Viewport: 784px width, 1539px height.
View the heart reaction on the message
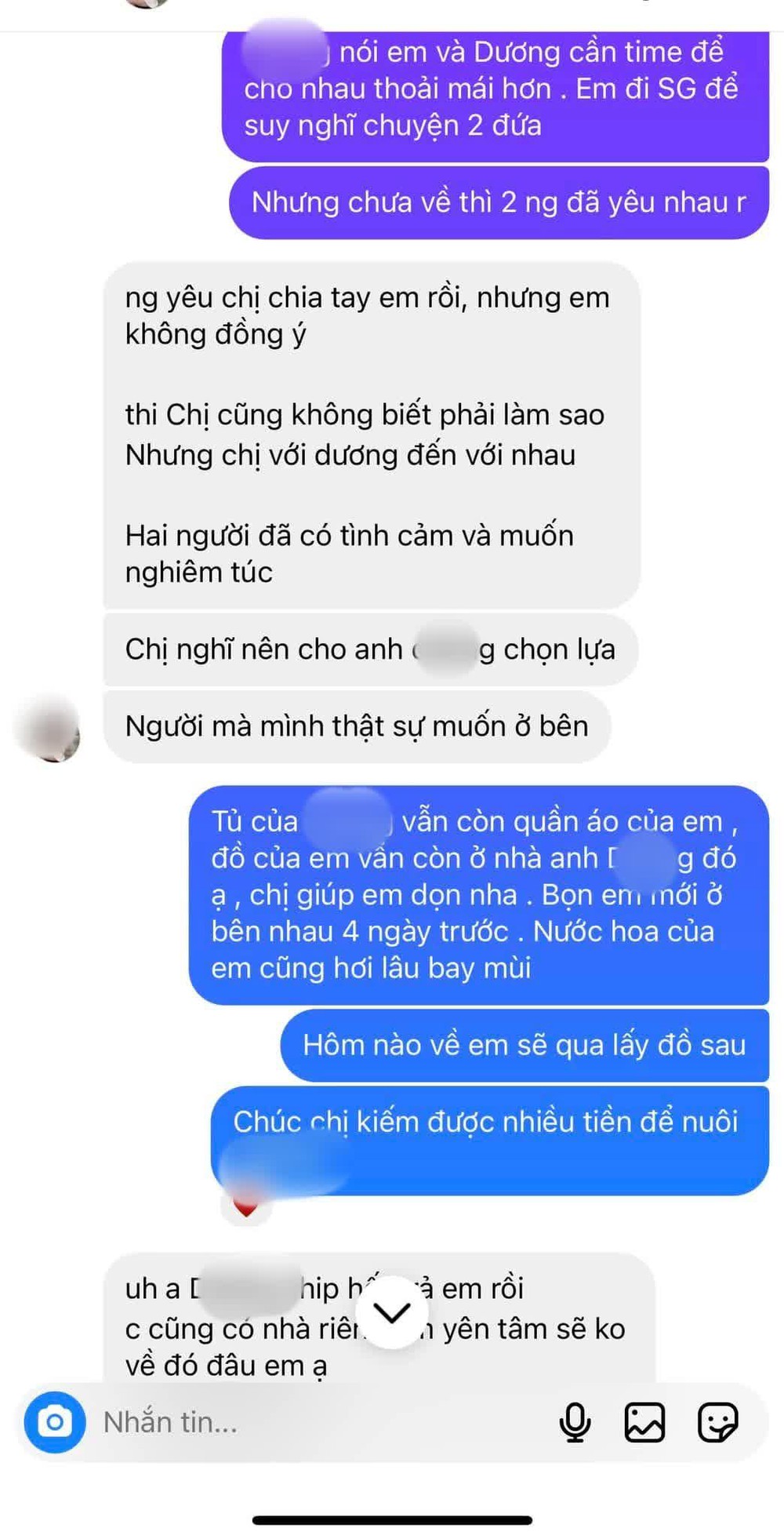[246, 1208]
